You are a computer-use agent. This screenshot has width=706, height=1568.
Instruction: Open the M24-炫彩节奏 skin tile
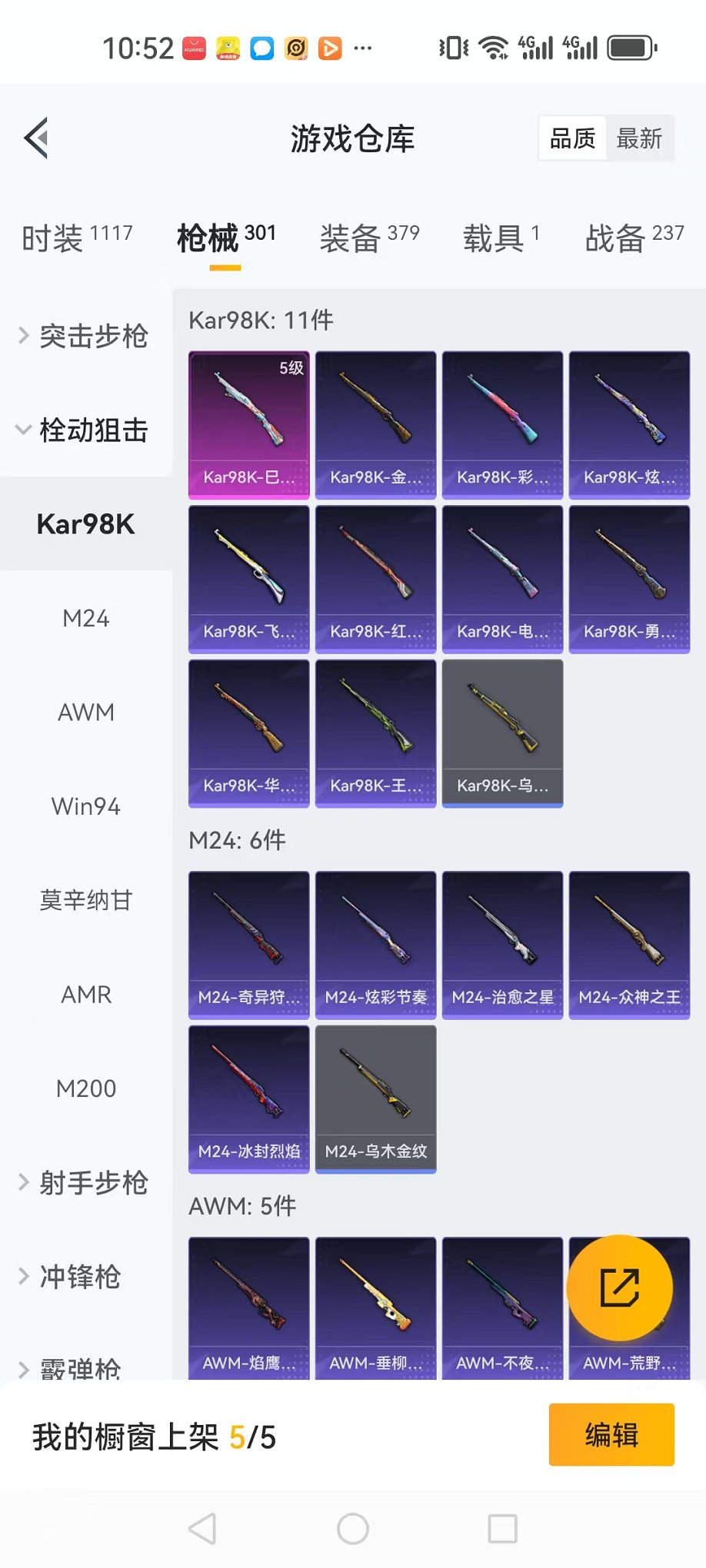click(375, 945)
